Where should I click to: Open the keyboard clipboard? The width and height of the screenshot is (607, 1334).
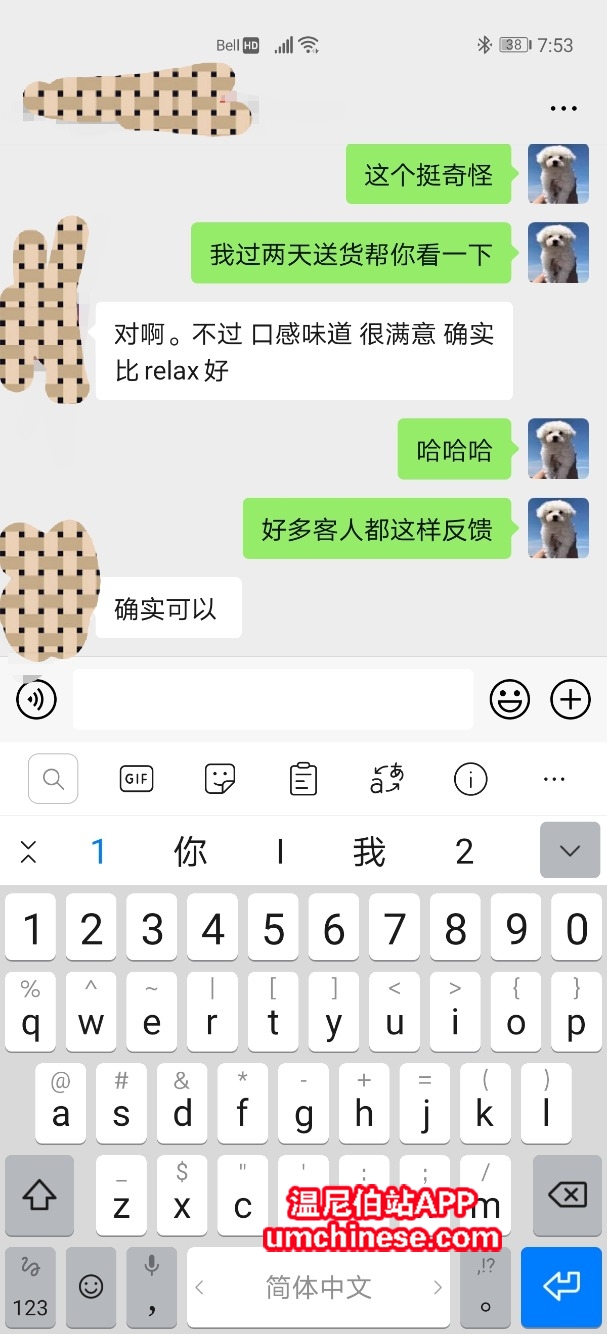coord(303,779)
